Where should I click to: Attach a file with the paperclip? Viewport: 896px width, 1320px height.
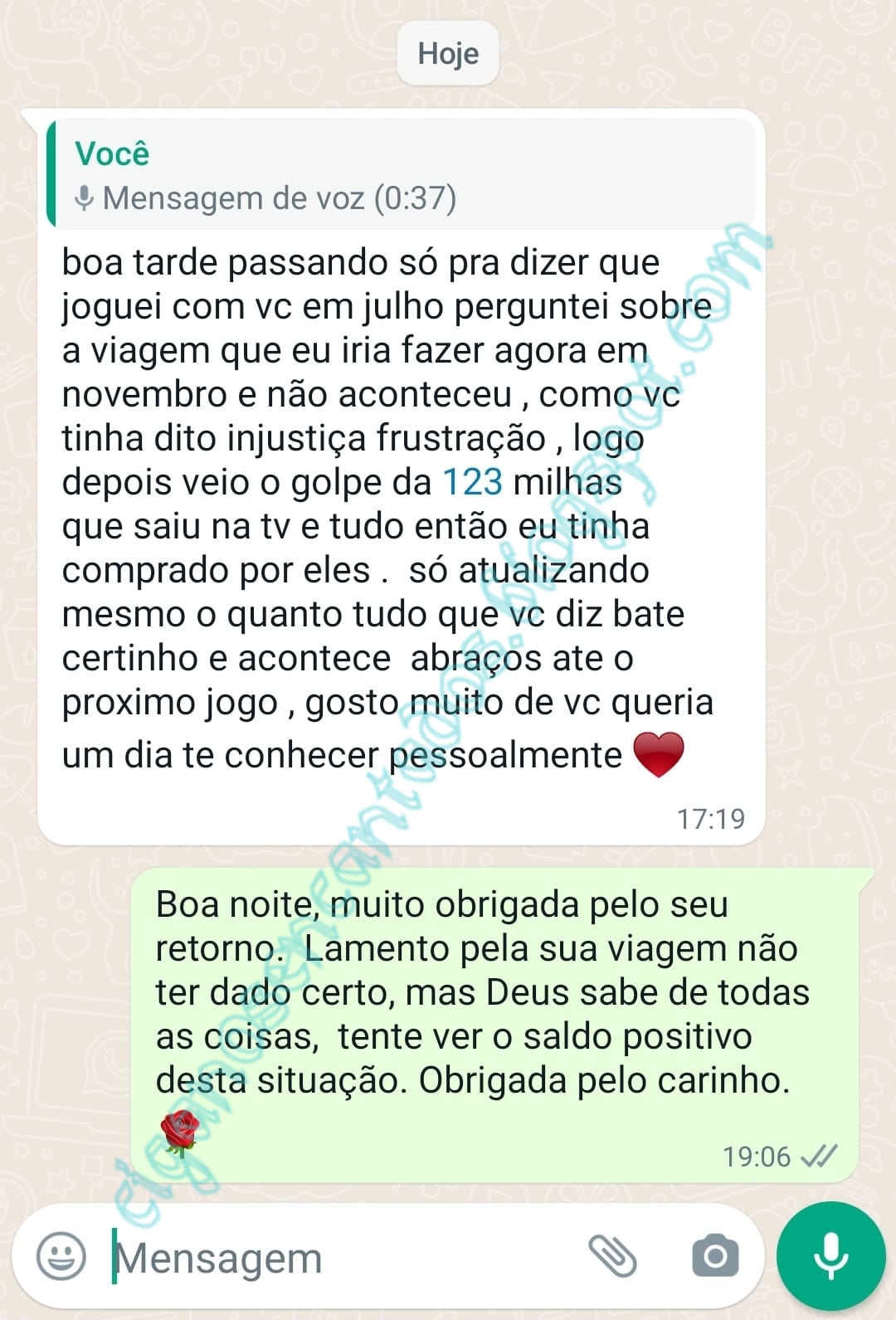tap(612, 1256)
